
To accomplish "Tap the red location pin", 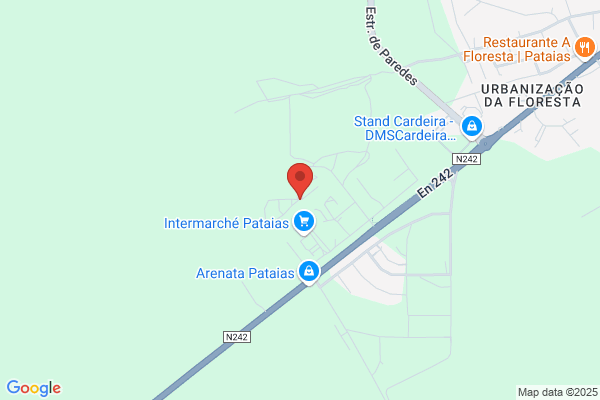I will point(300,179).
